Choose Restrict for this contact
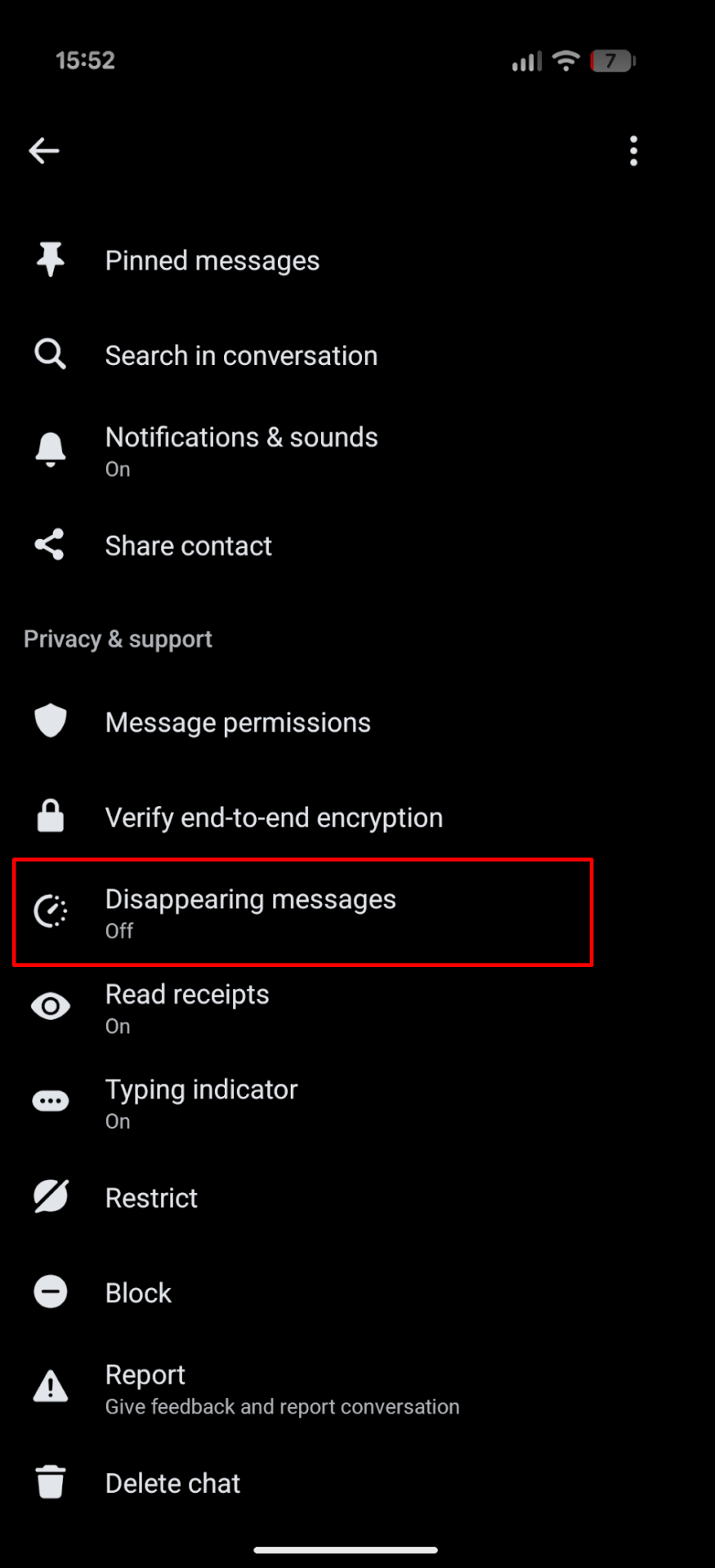This screenshot has width=715, height=1568. (x=151, y=1198)
